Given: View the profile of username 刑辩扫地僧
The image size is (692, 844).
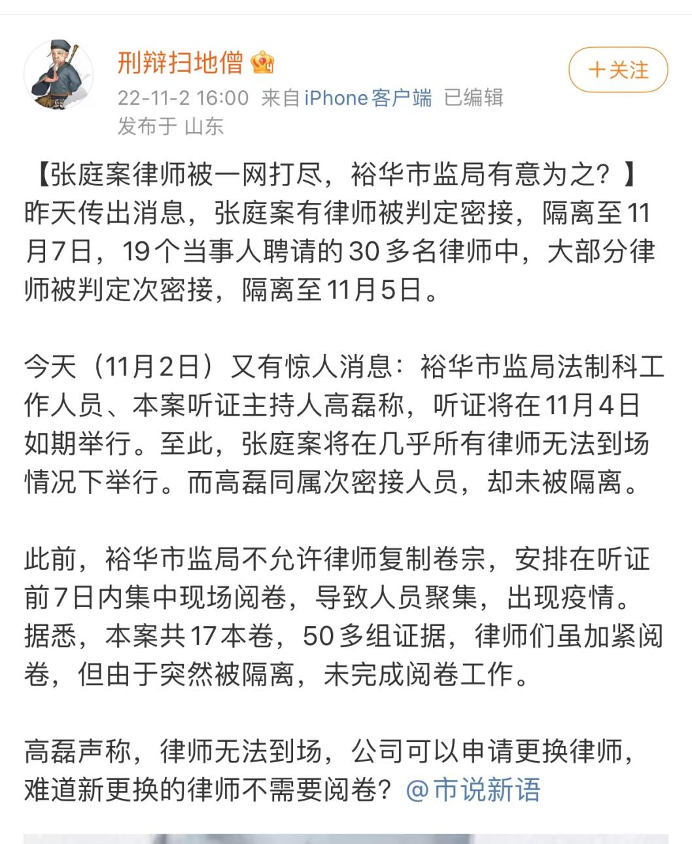Looking at the screenshot, I should click(180, 63).
